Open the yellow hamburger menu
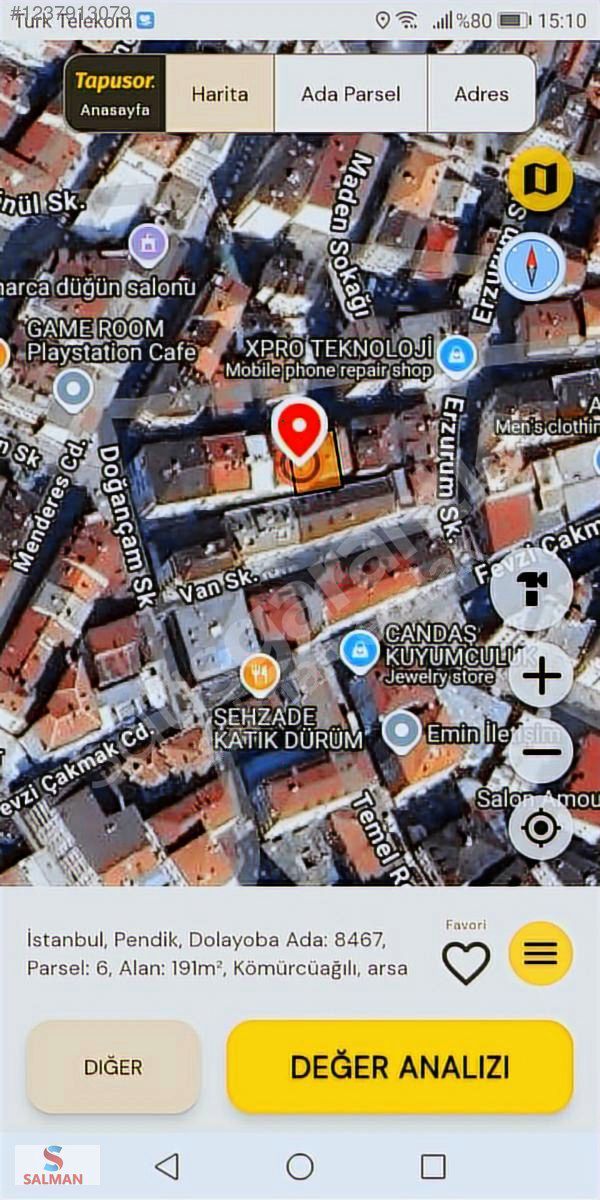Screen dimensions: 600x1200 [x=540, y=953]
